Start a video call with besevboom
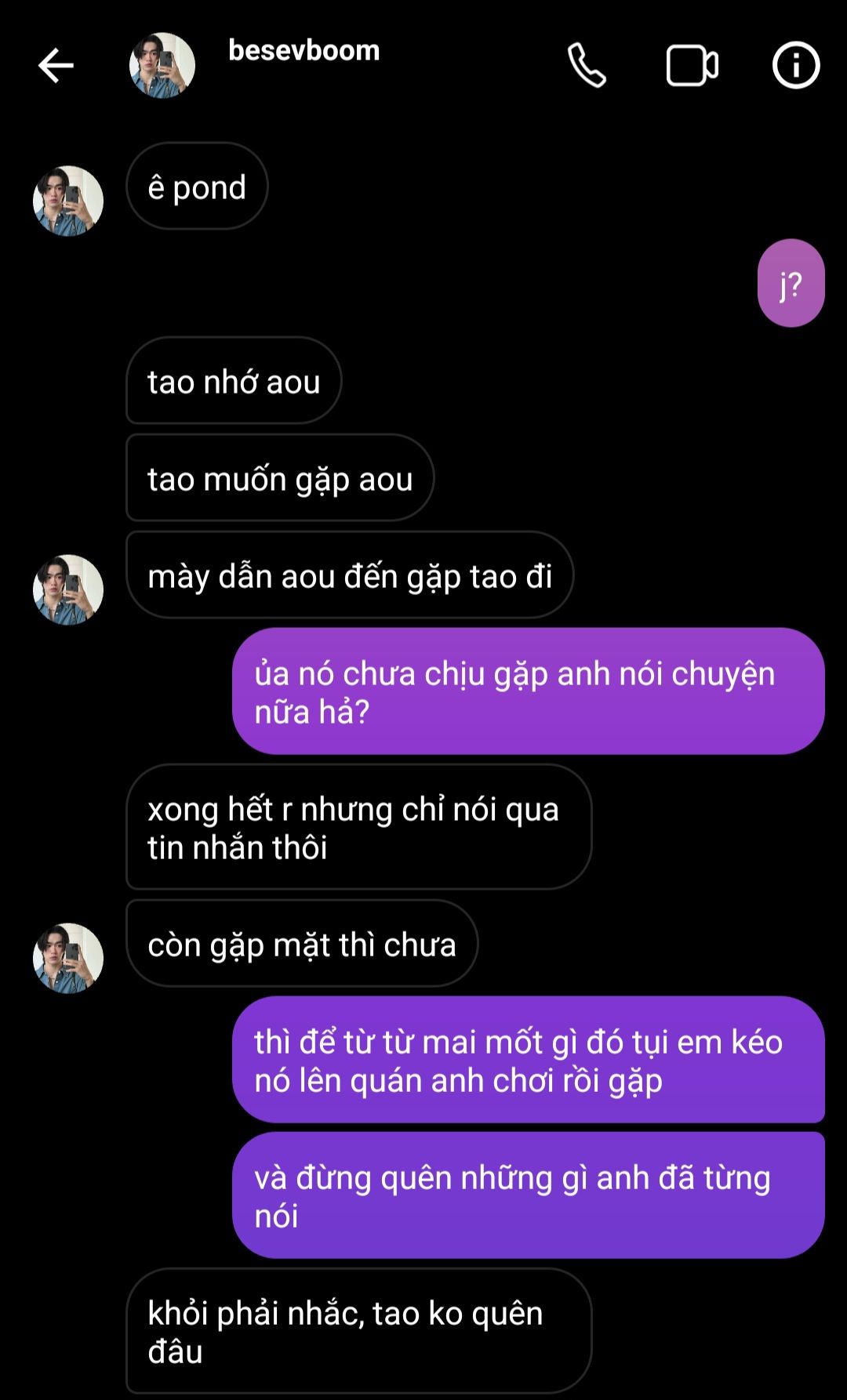This screenshot has height=1400, width=847. (x=692, y=65)
